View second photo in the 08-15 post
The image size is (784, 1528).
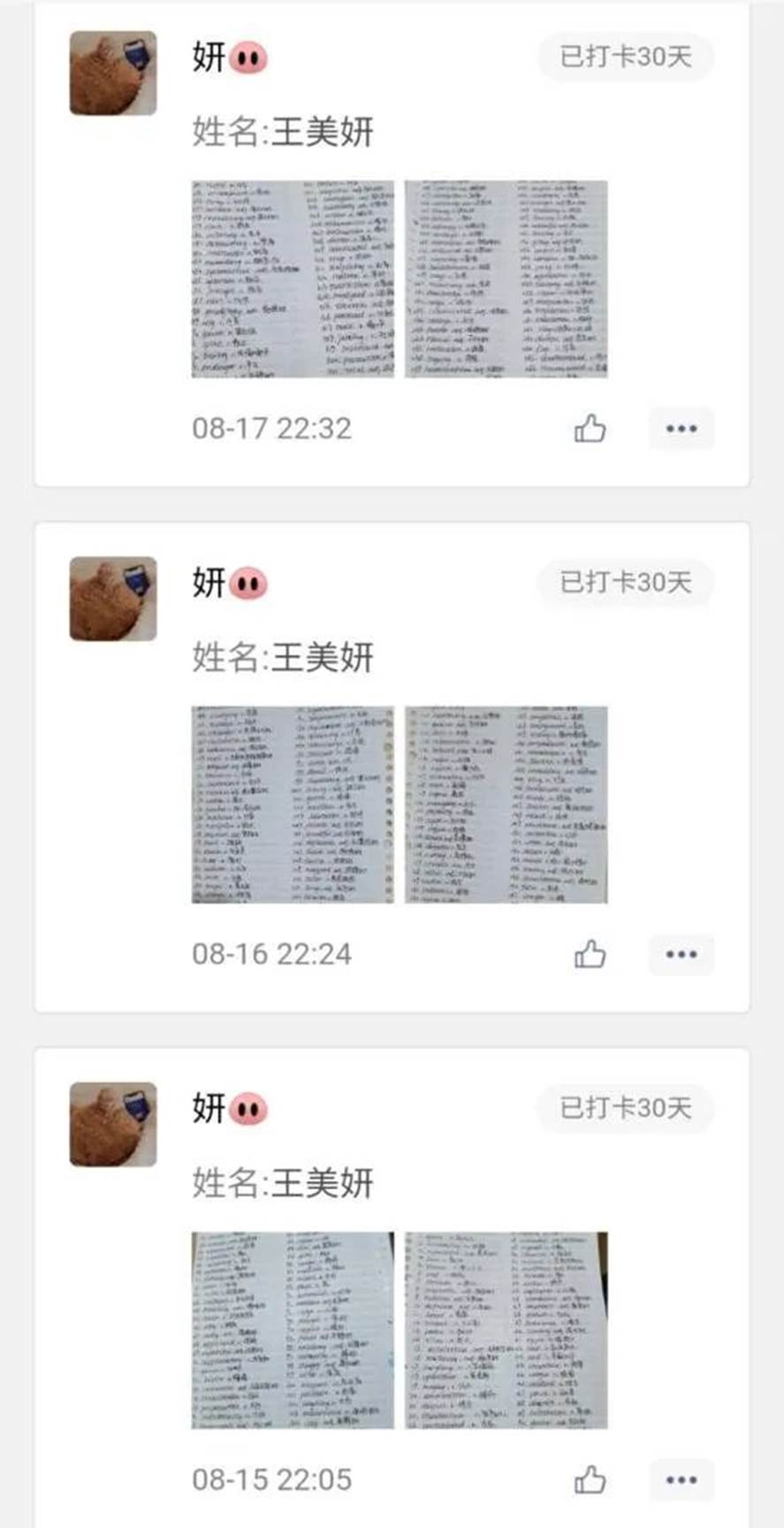pyautogui.click(x=506, y=1330)
